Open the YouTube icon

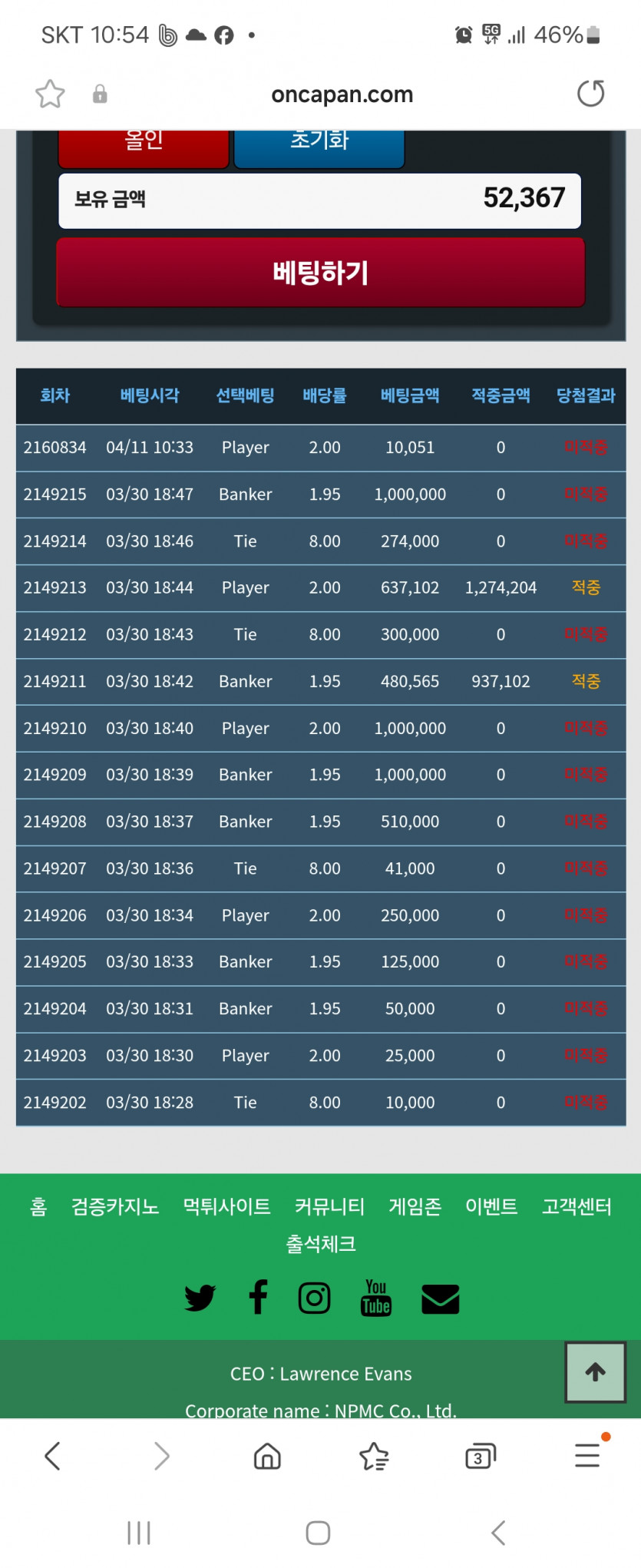click(x=376, y=1298)
